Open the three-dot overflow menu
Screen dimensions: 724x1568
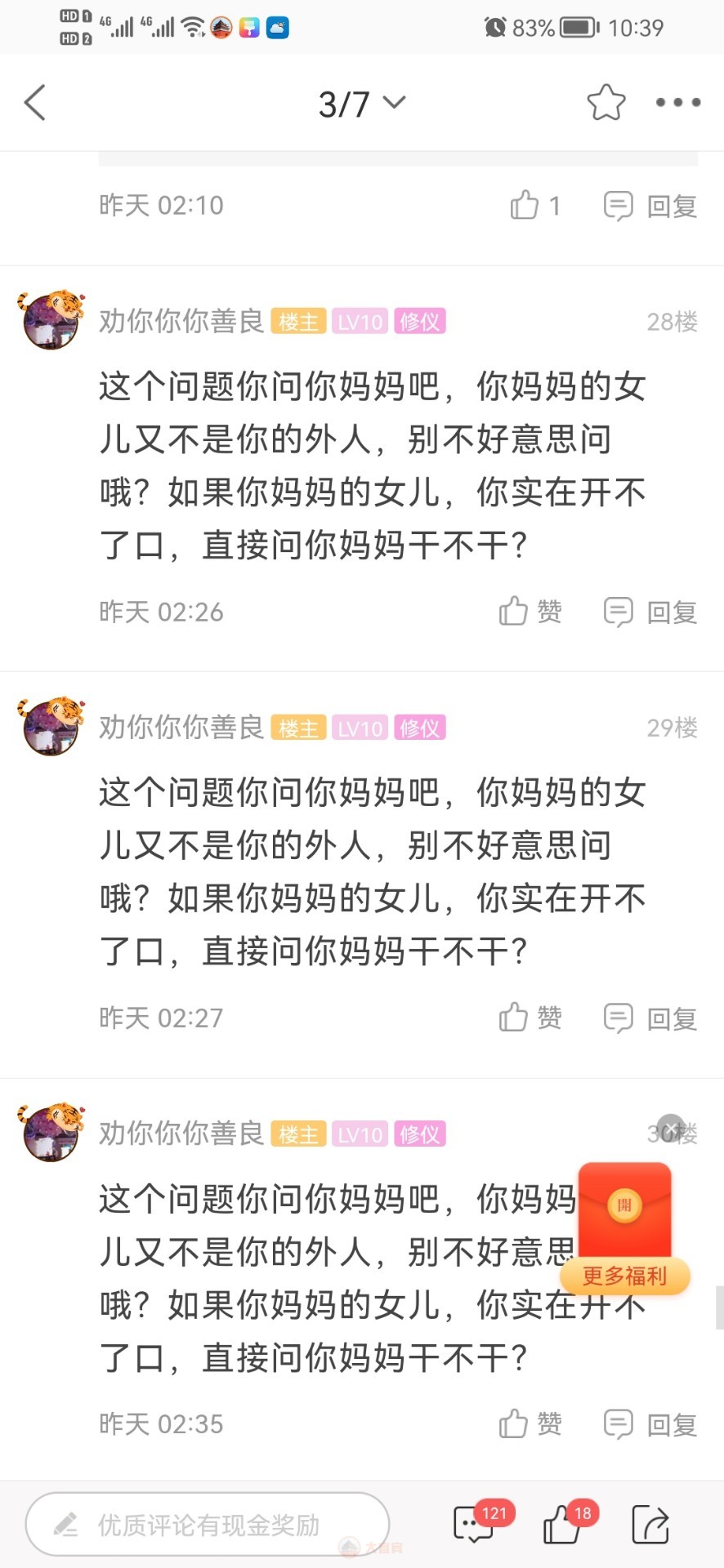tap(677, 103)
